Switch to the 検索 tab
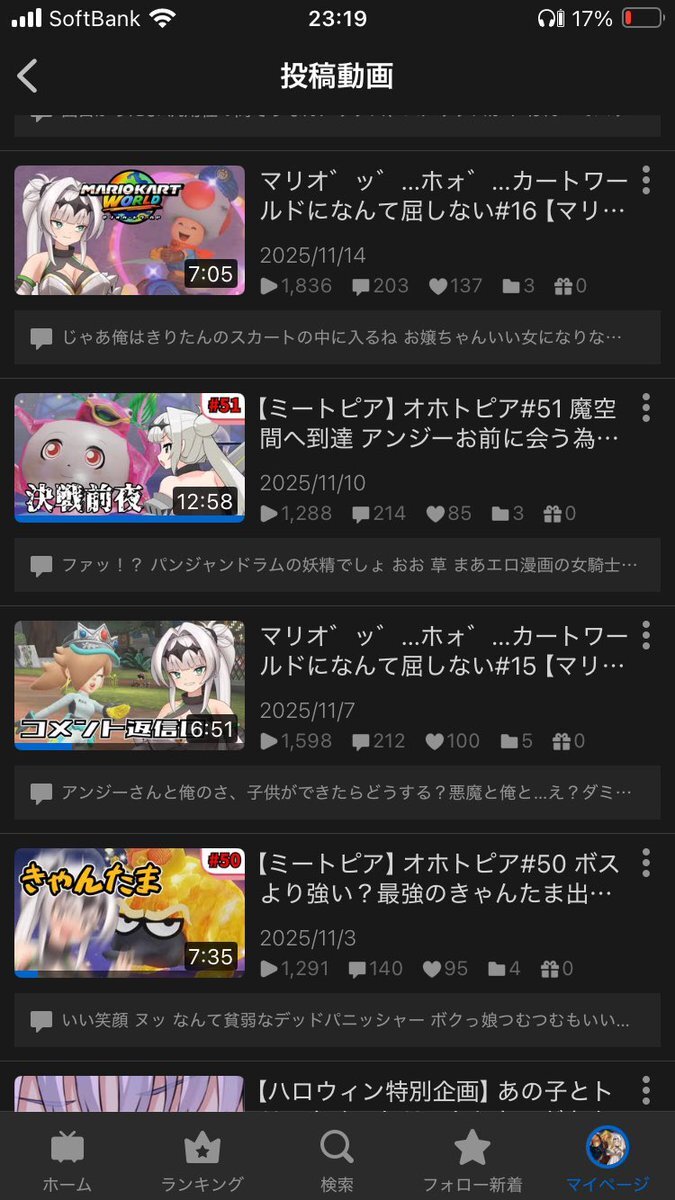The height and width of the screenshot is (1200, 675). coord(337,1158)
